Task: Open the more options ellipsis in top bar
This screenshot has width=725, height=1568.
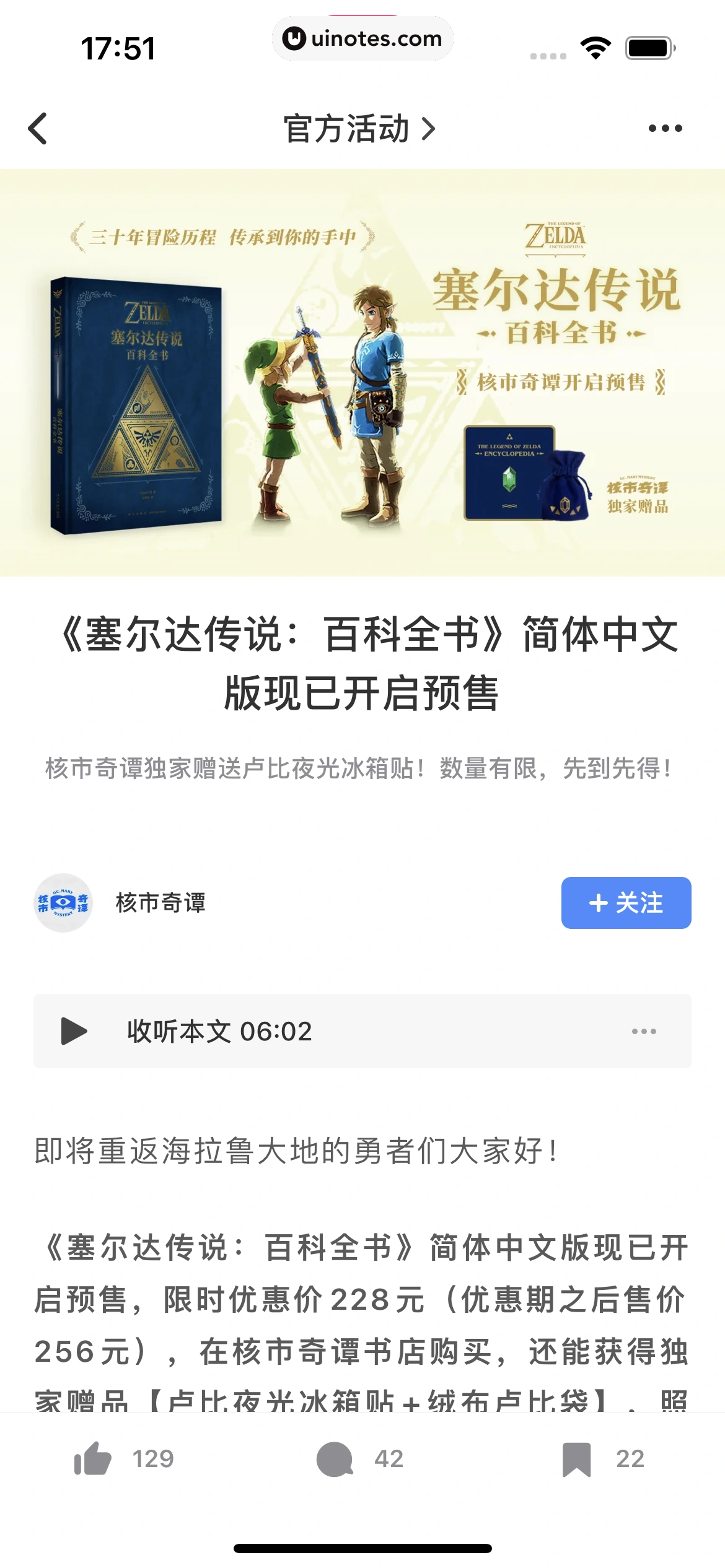Action: pos(664,128)
